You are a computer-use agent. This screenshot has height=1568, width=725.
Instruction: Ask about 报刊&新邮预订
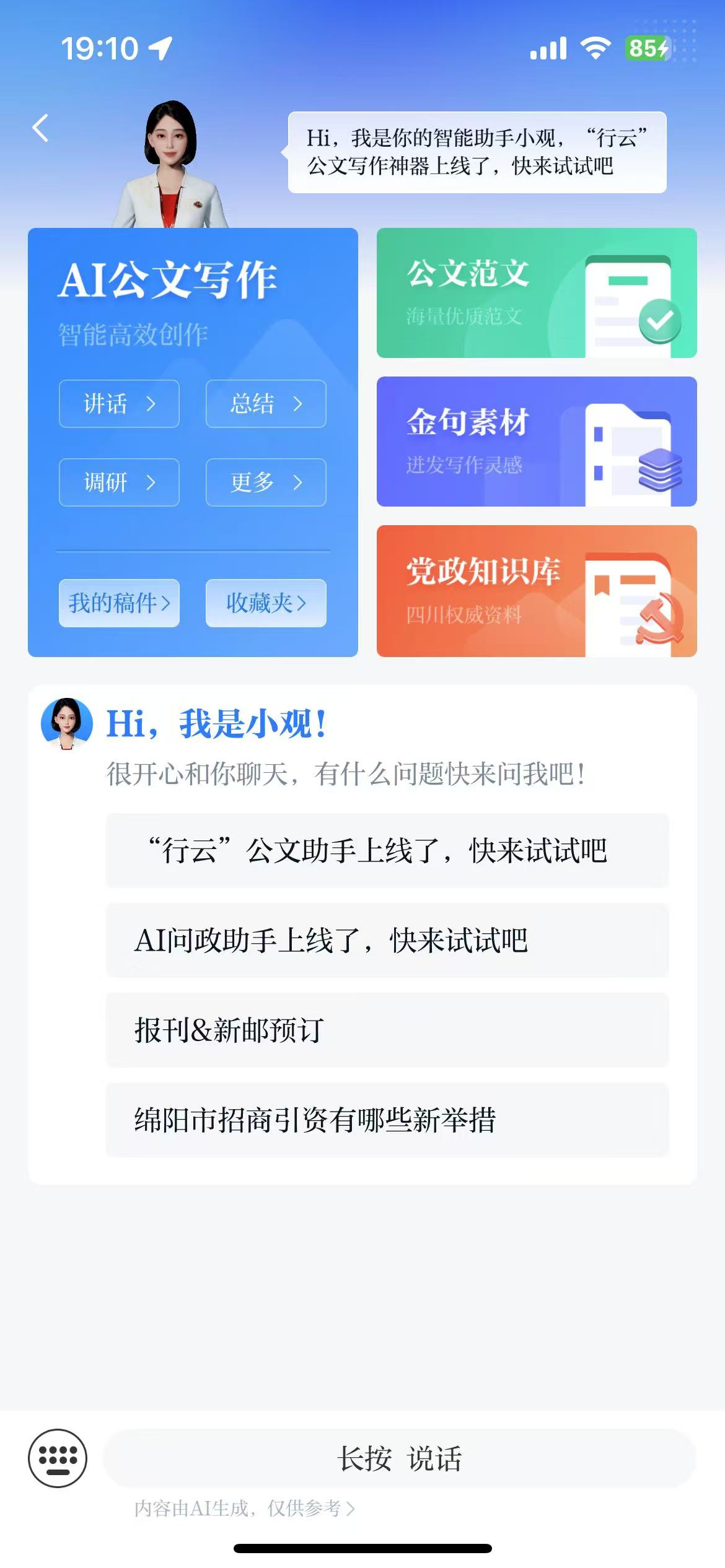tap(387, 1030)
